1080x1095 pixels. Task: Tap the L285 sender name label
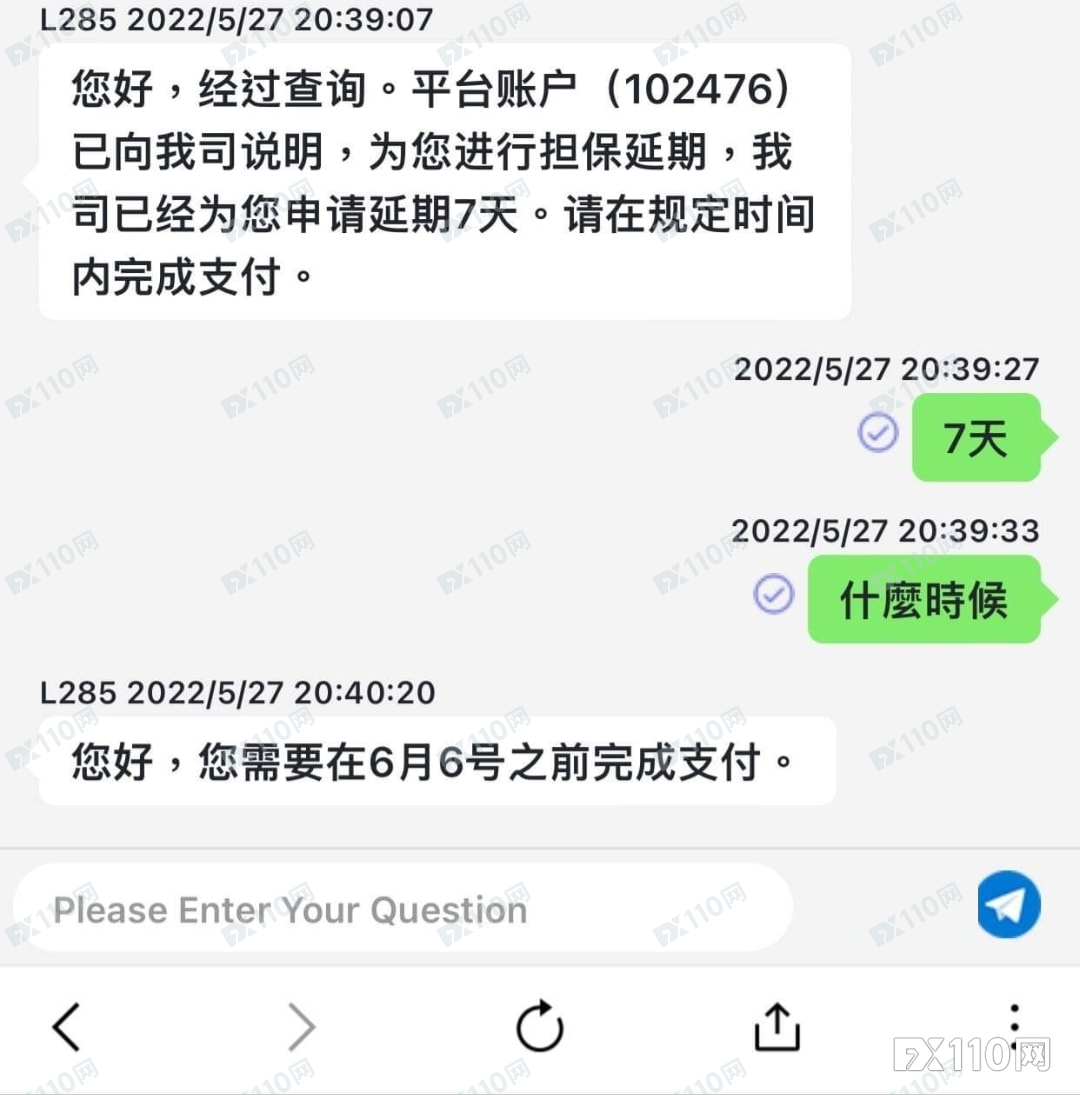(75, 18)
